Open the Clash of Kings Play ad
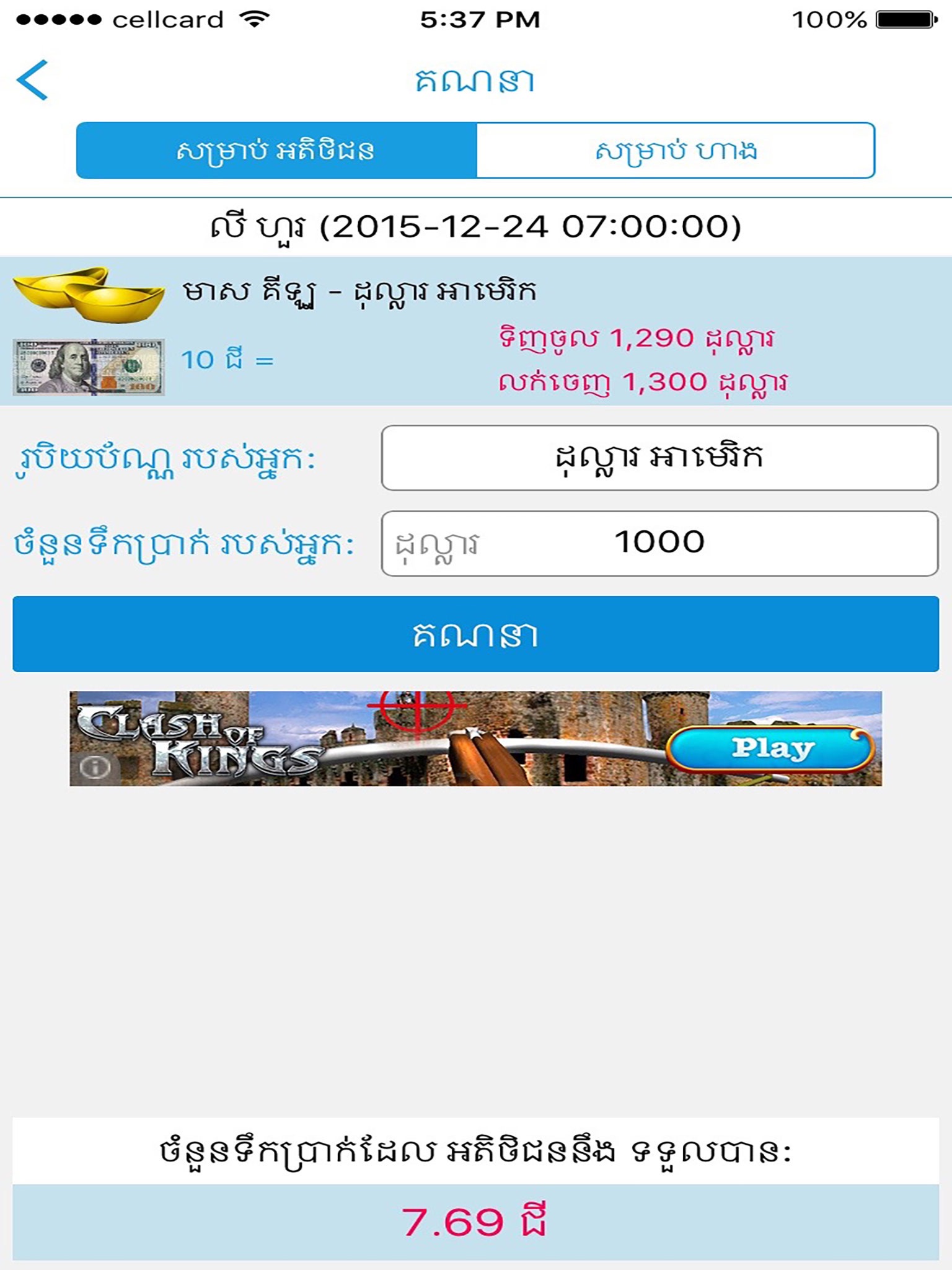Viewport: 952px width, 1270px height. click(x=771, y=748)
